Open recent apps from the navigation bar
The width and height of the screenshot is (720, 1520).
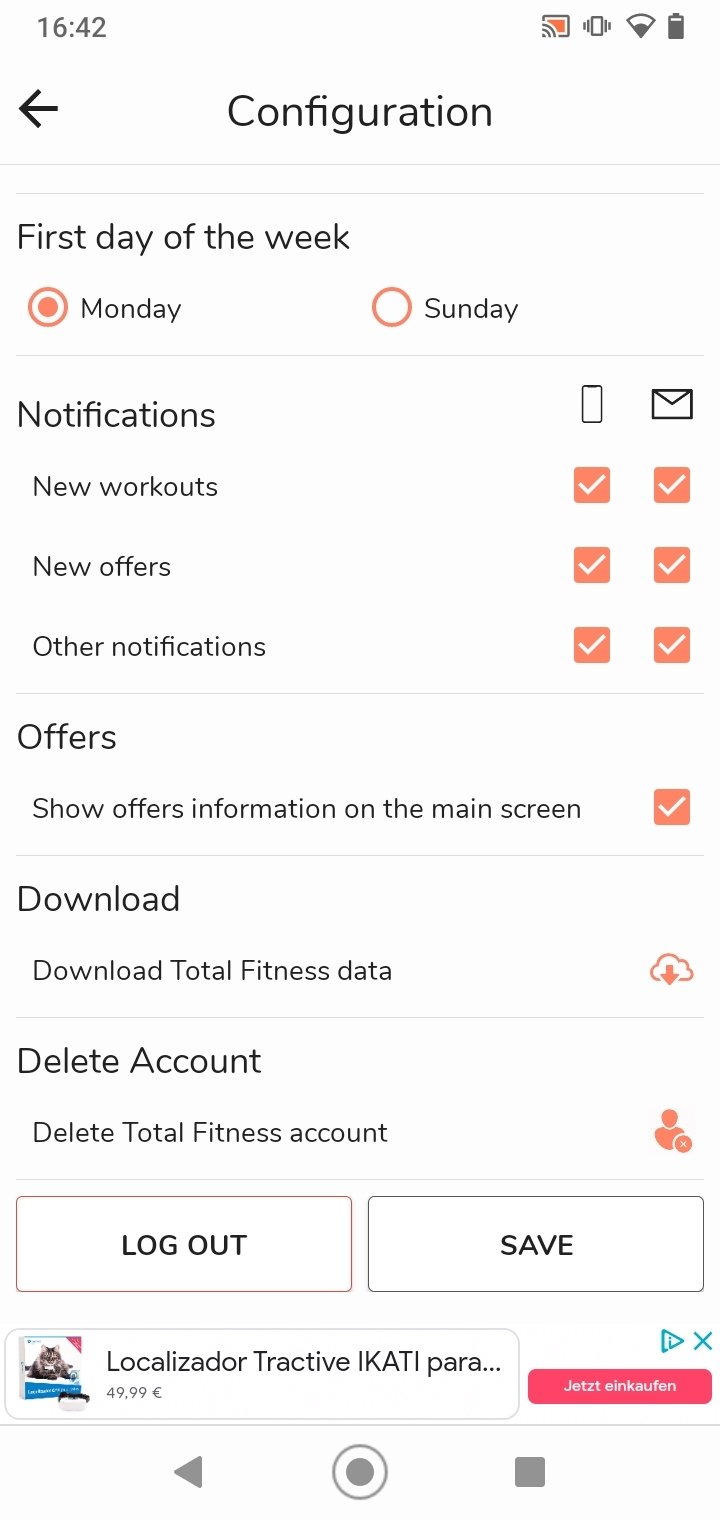(x=530, y=1472)
